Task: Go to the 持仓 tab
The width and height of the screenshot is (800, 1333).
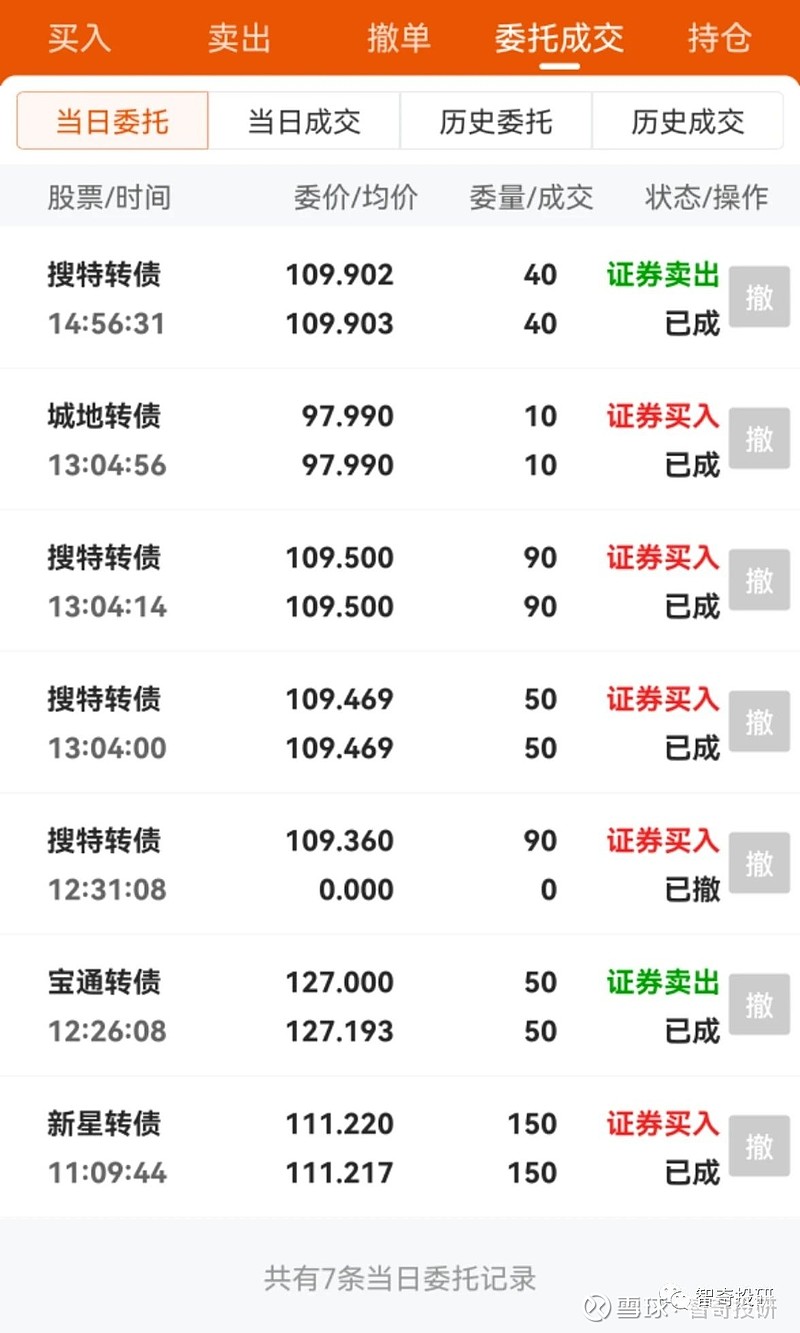Action: point(719,39)
